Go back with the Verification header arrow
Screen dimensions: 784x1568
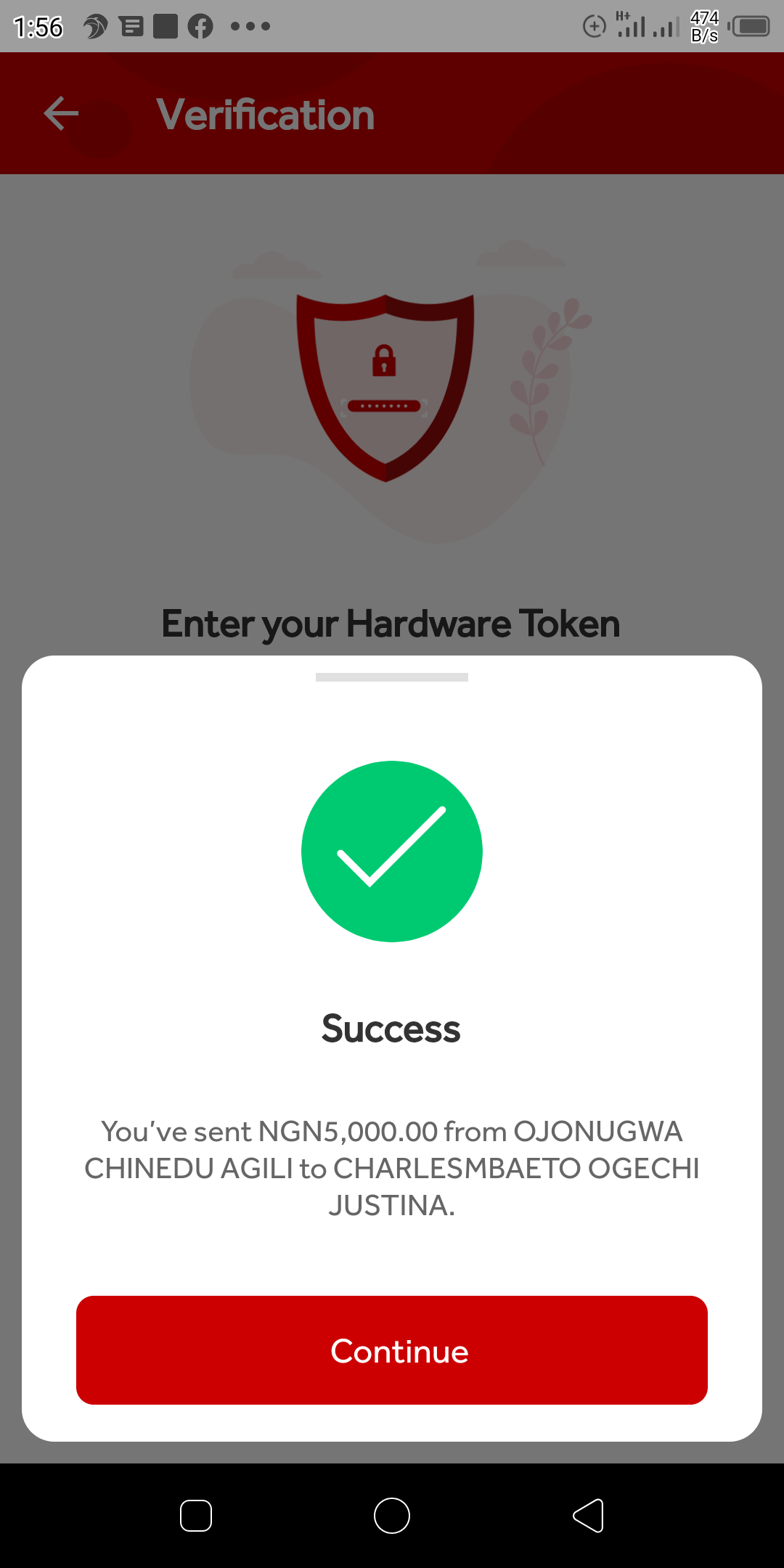[62, 114]
